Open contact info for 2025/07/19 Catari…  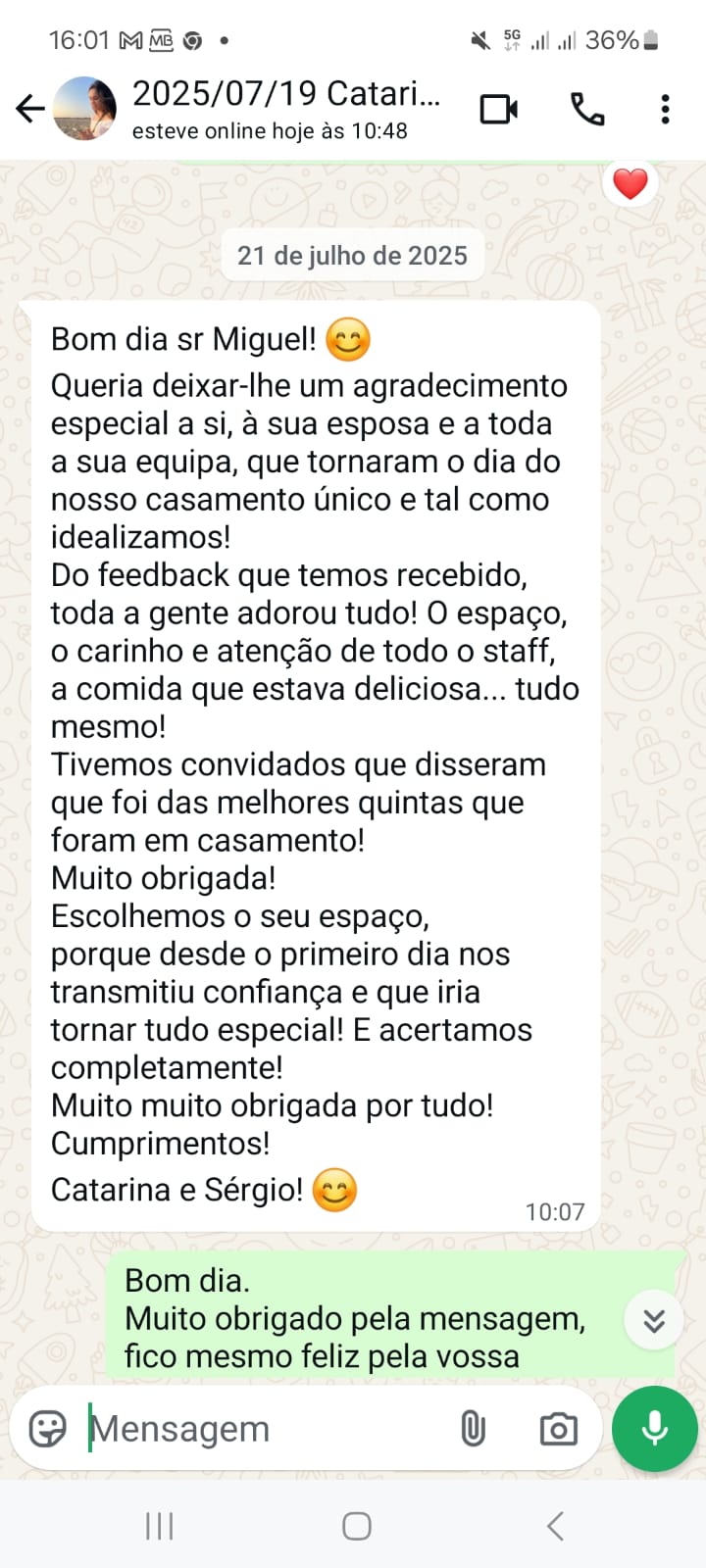(x=286, y=109)
